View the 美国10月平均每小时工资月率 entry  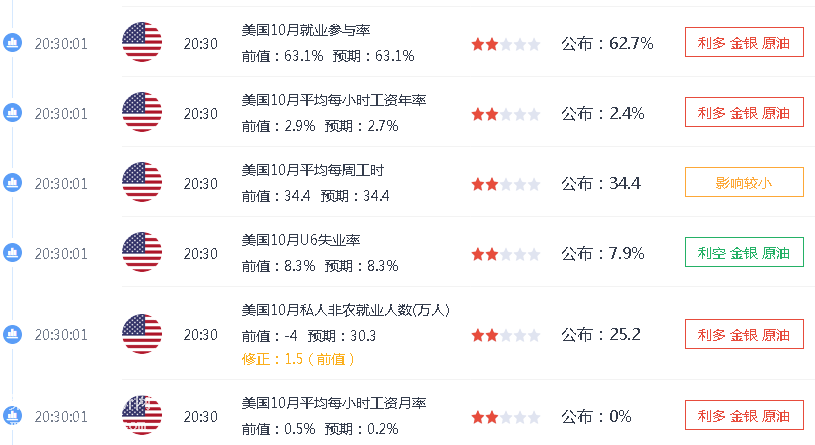click(334, 403)
